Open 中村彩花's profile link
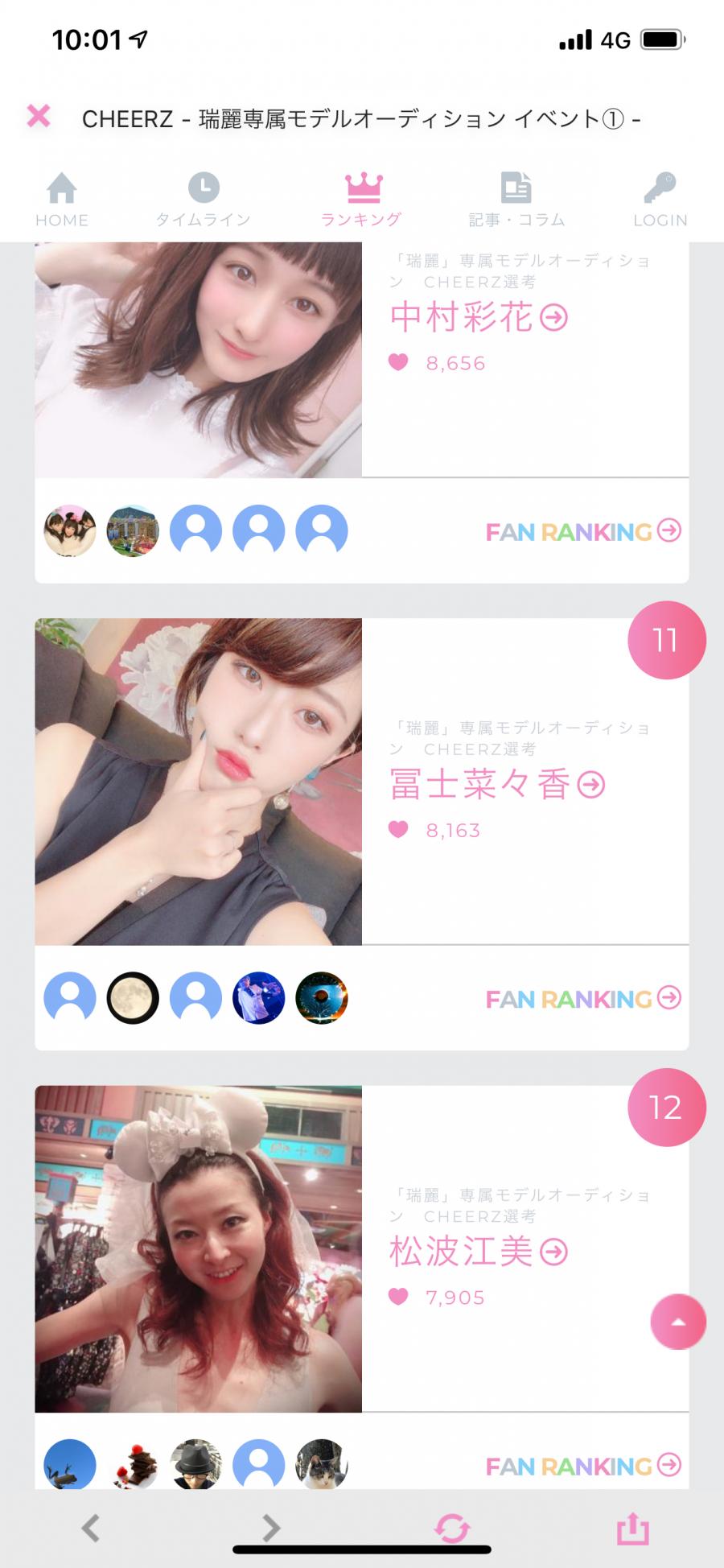The image size is (724, 1568). [x=479, y=318]
